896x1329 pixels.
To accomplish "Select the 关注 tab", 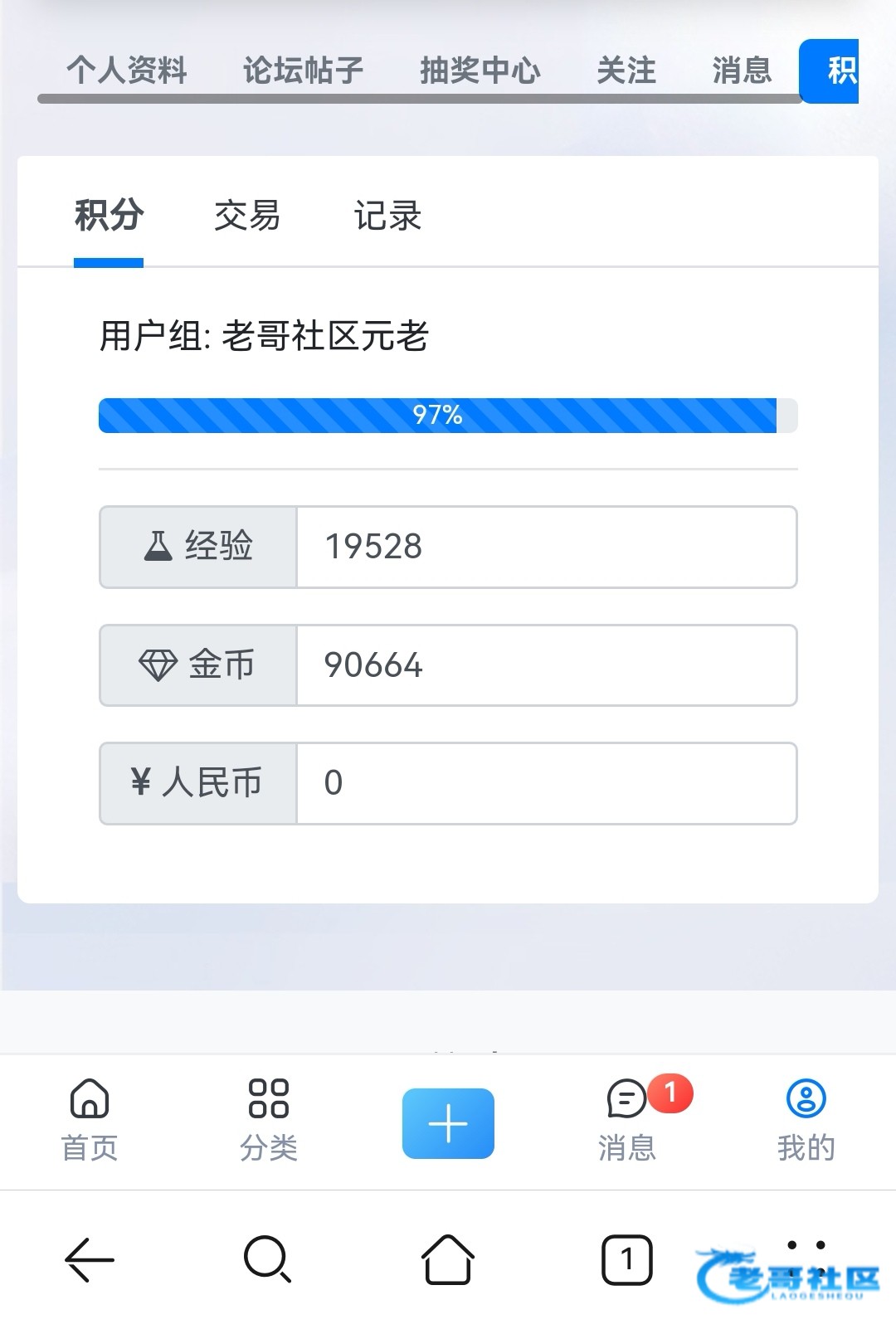I will pos(626,71).
